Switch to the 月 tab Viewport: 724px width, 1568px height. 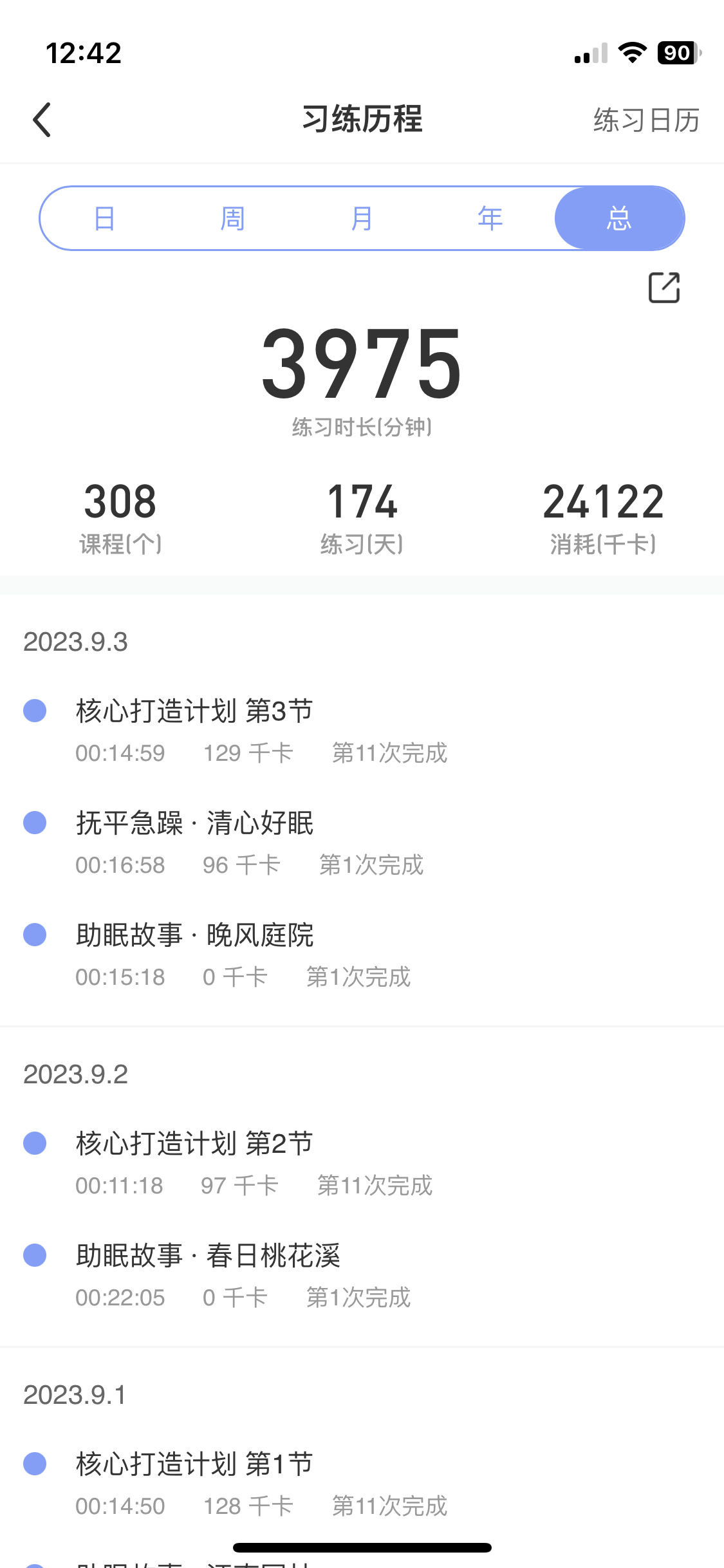362,218
